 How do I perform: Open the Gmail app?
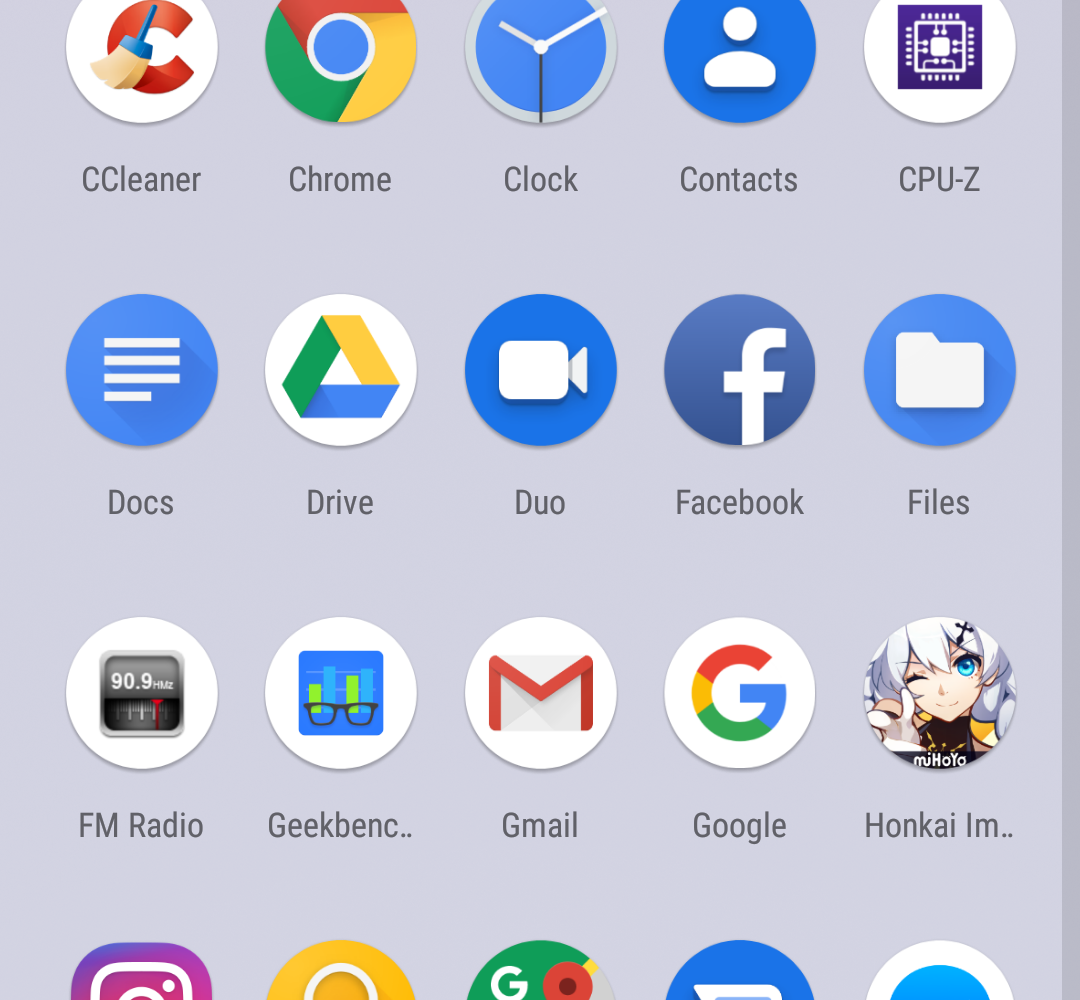click(540, 693)
